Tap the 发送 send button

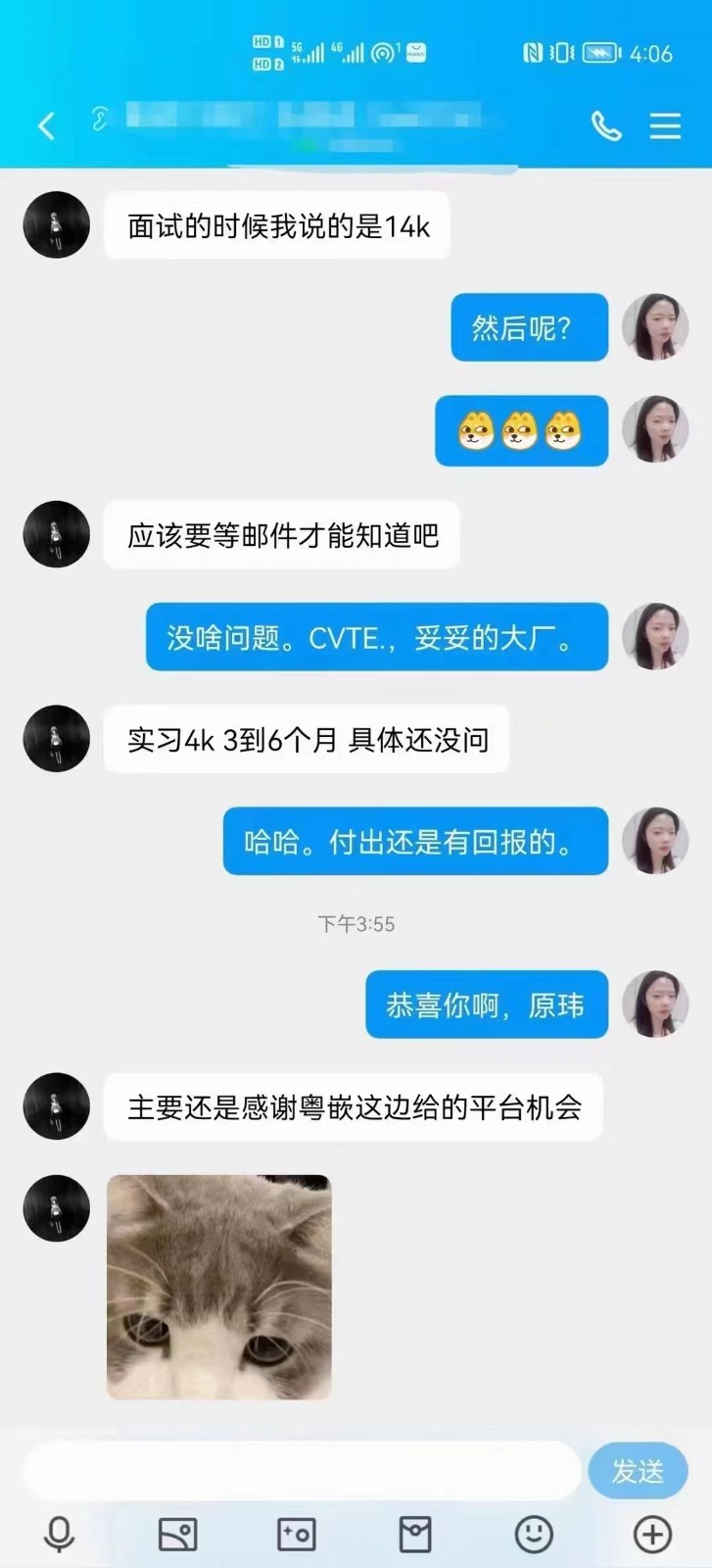638,1470
